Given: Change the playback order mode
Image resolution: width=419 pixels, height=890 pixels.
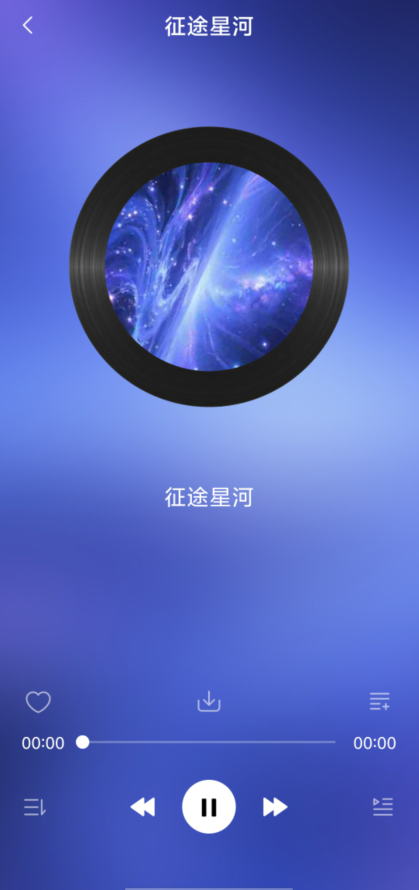Looking at the screenshot, I should tap(35, 807).
